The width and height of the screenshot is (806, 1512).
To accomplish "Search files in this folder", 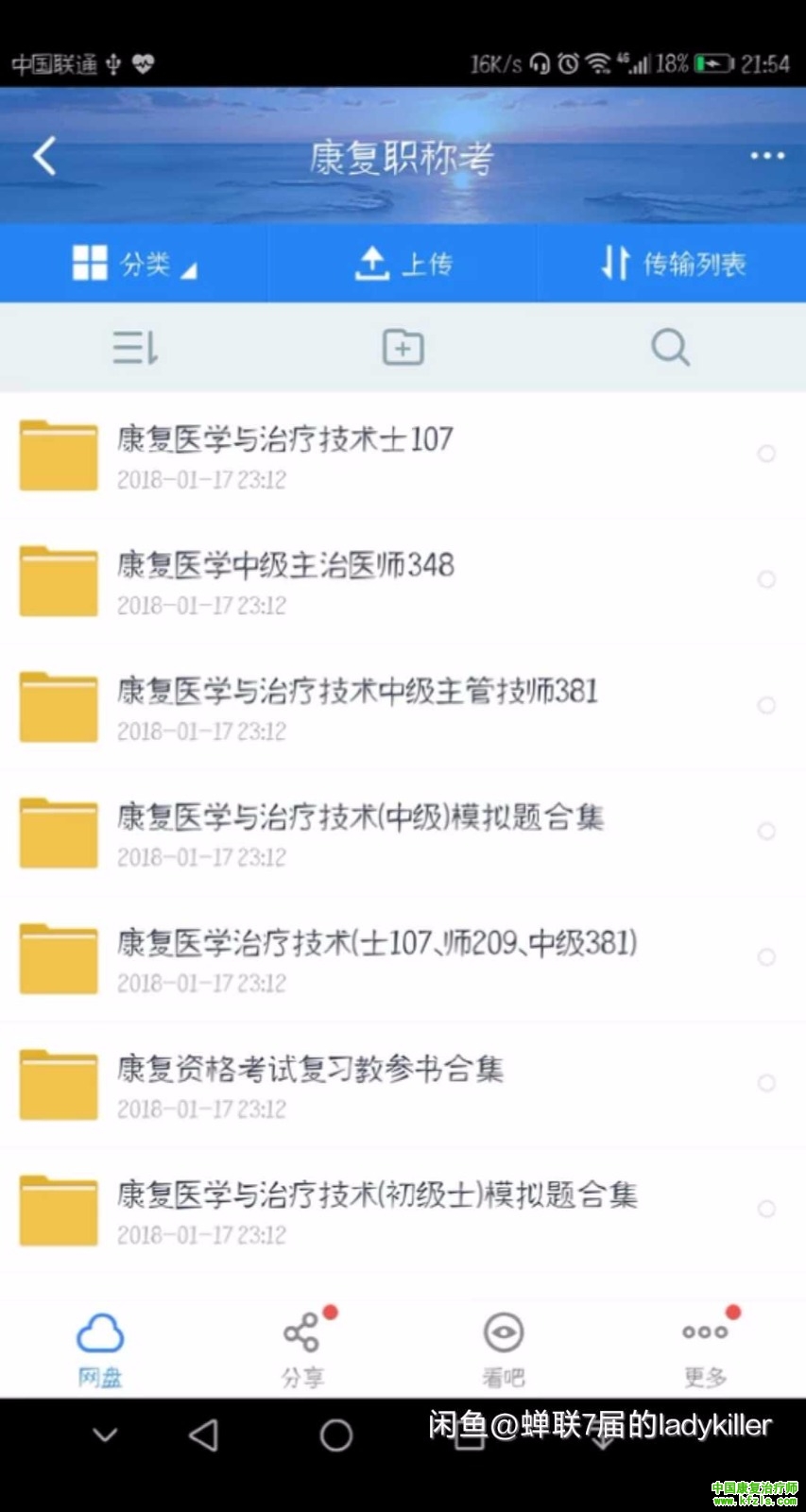I will click(x=670, y=348).
